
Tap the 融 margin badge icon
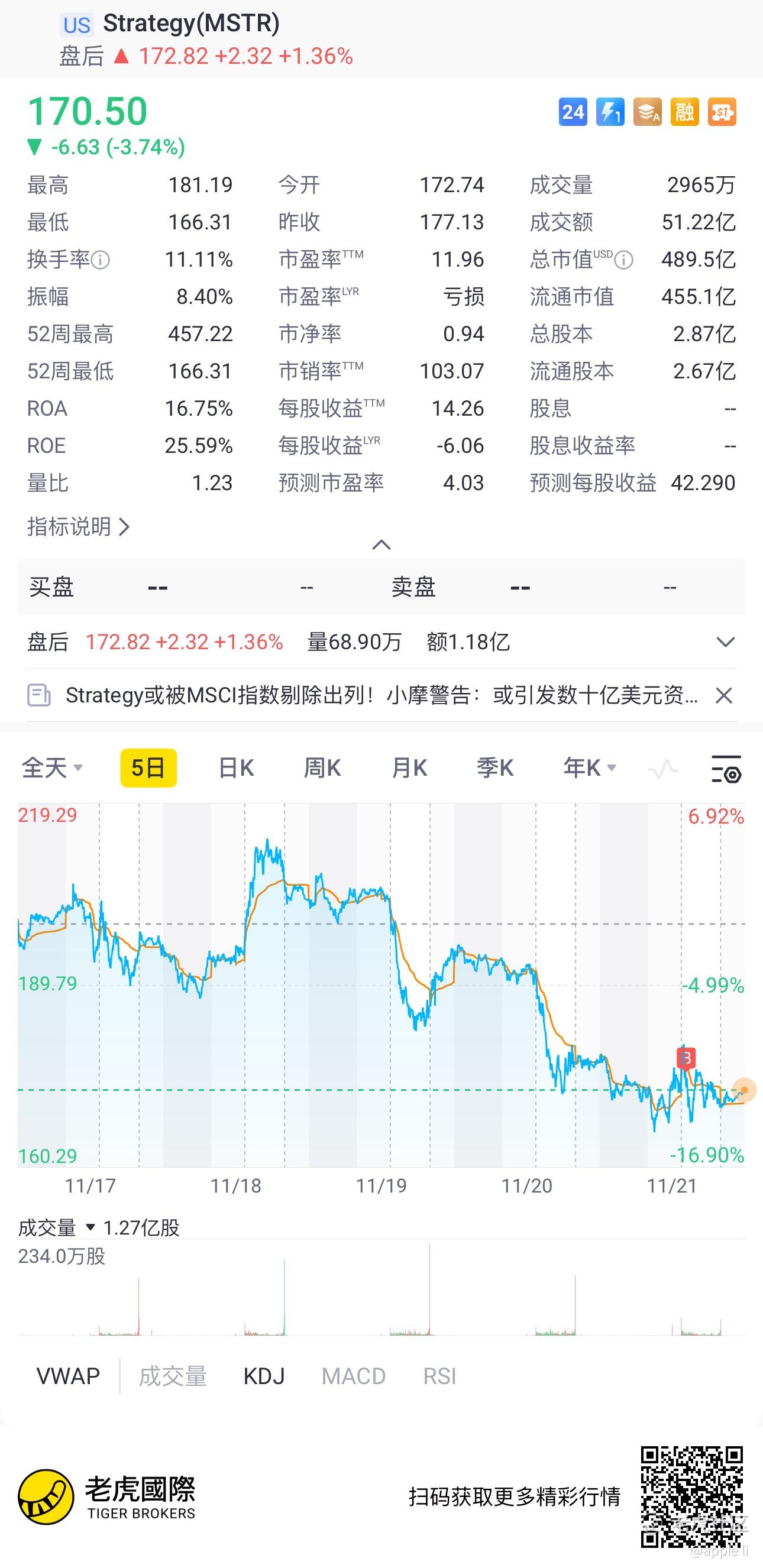pos(684,112)
